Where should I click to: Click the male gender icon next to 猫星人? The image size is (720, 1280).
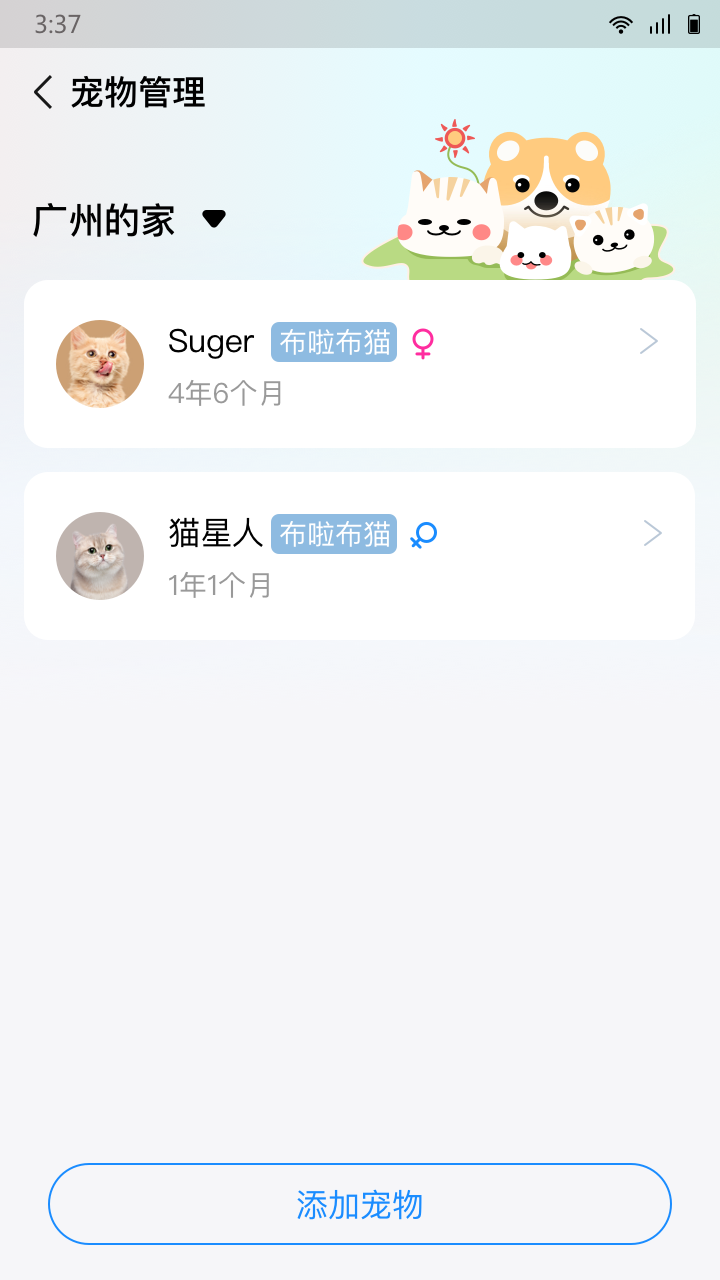(423, 536)
